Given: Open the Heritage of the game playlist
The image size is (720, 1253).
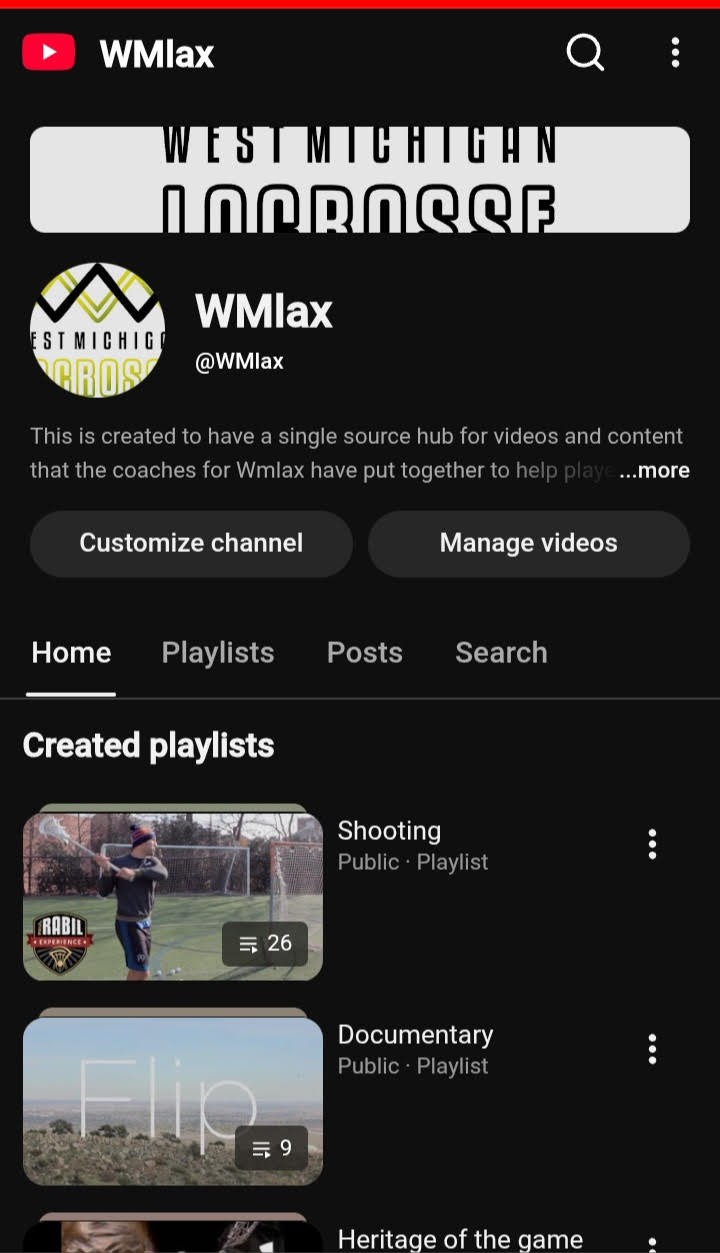Looking at the screenshot, I should [x=460, y=1239].
